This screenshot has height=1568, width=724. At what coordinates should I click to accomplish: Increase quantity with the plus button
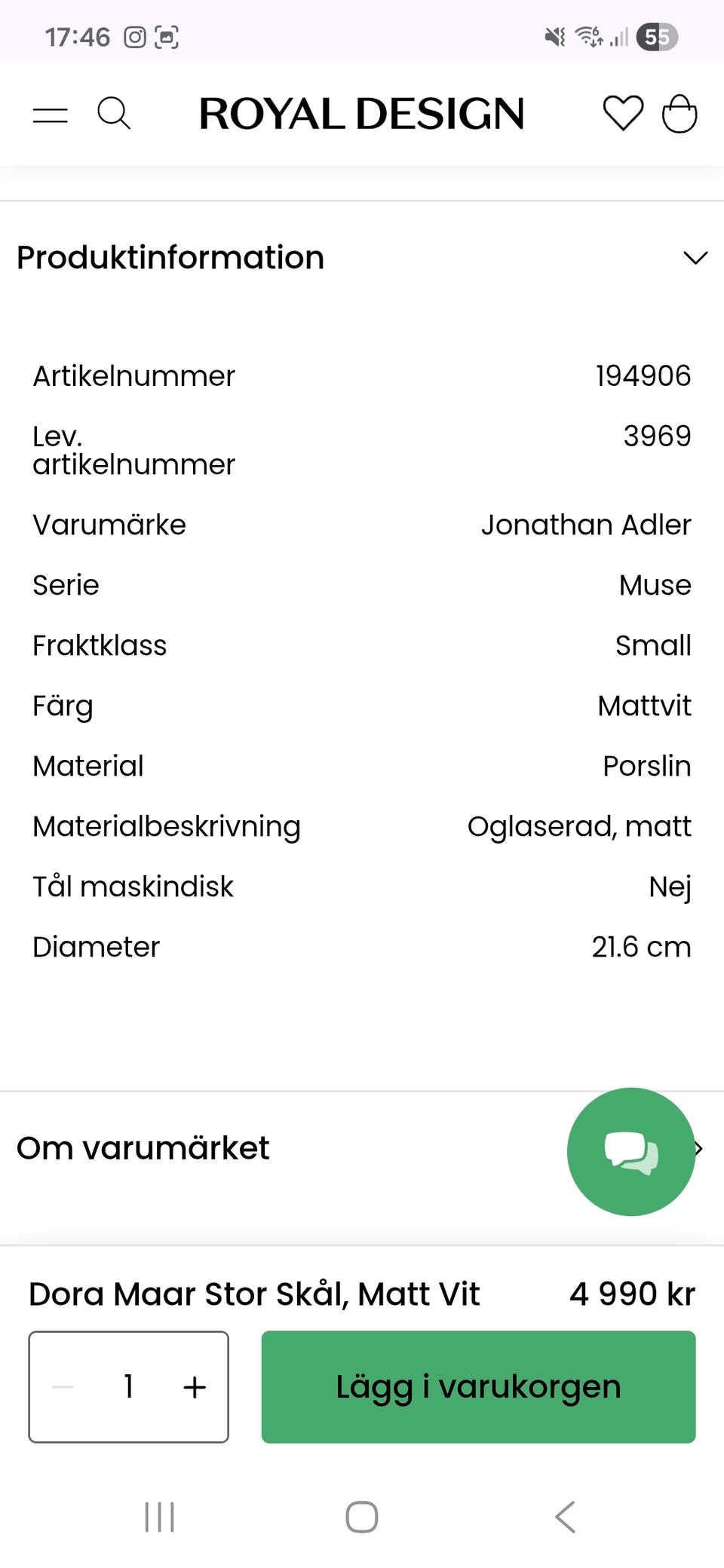[x=195, y=1386]
